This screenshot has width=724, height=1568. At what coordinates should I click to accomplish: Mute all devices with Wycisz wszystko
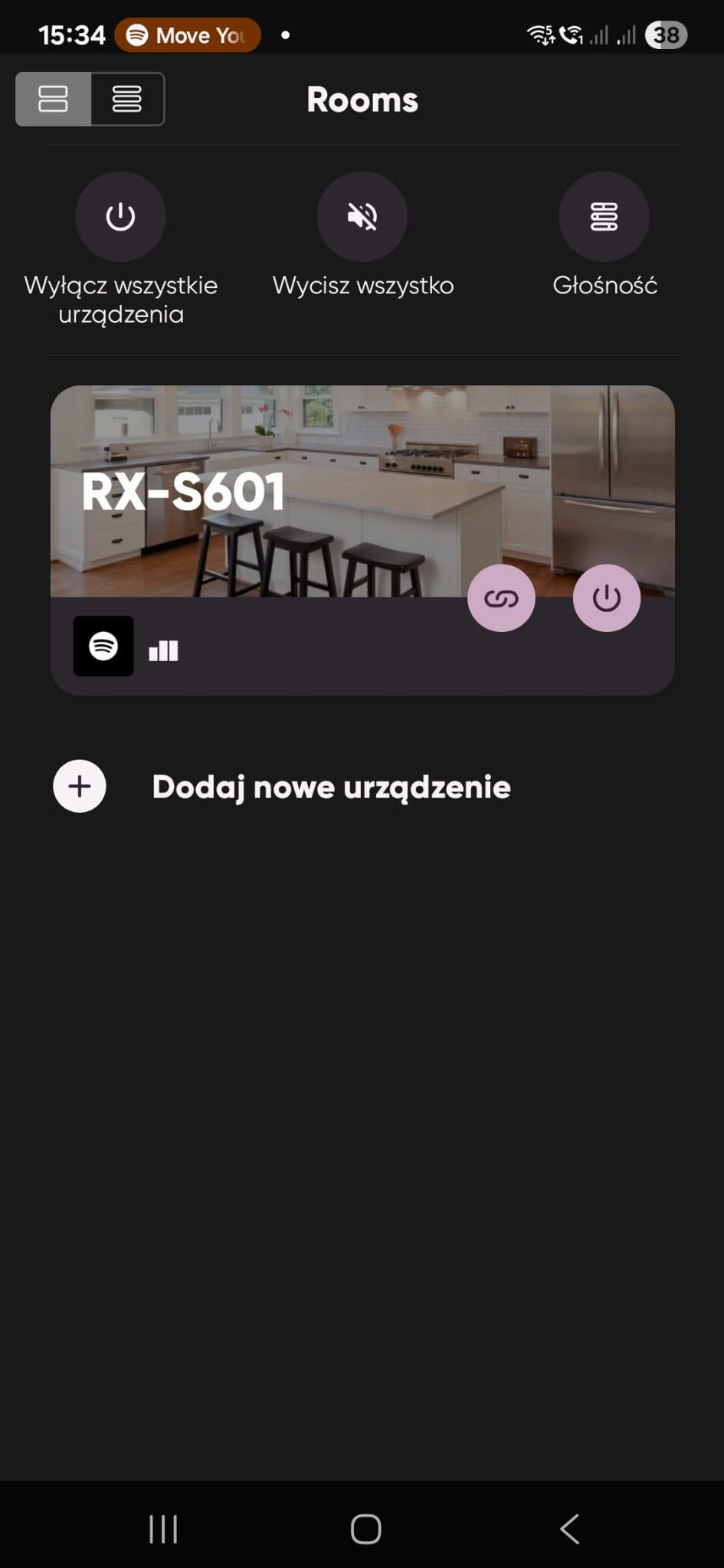[x=362, y=217]
